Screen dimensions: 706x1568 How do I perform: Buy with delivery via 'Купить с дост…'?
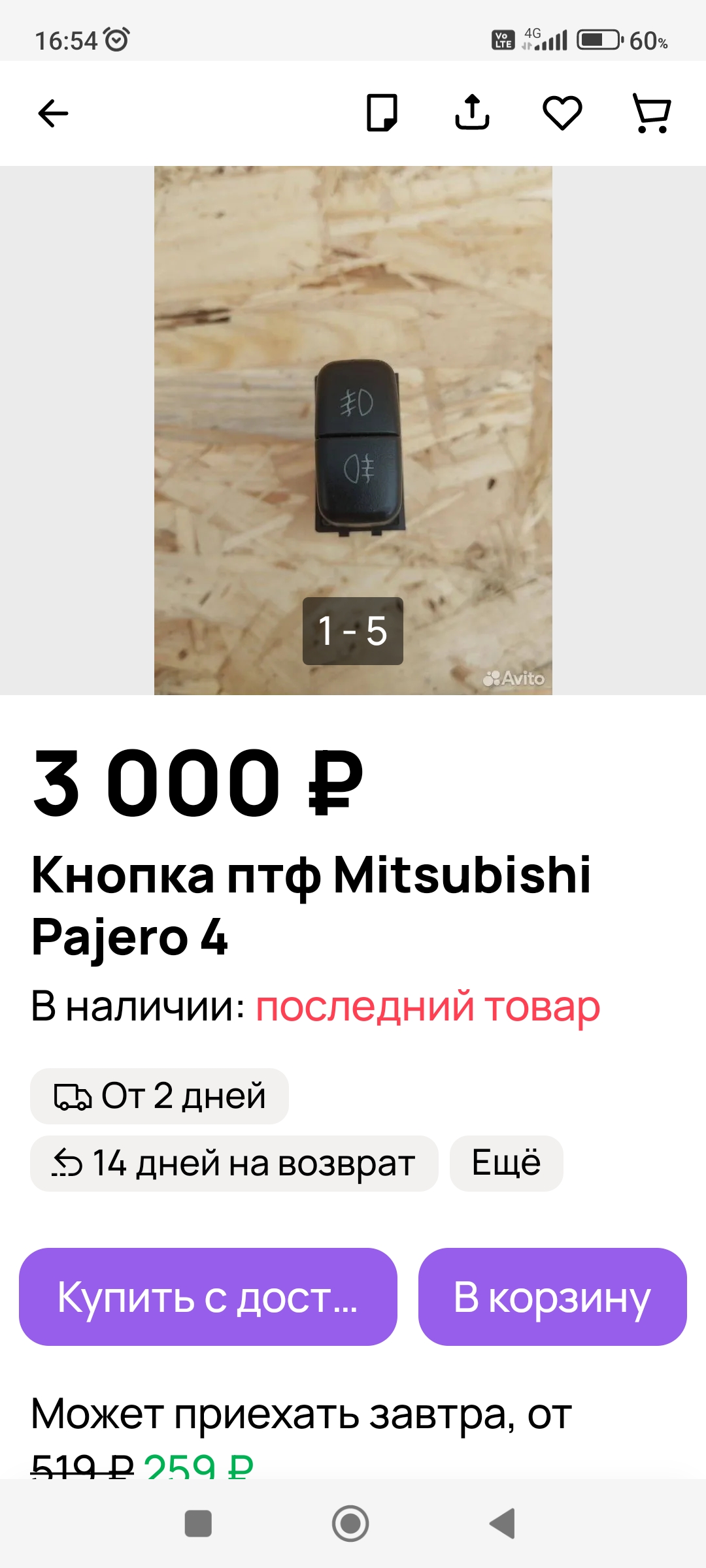(x=208, y=1297)
